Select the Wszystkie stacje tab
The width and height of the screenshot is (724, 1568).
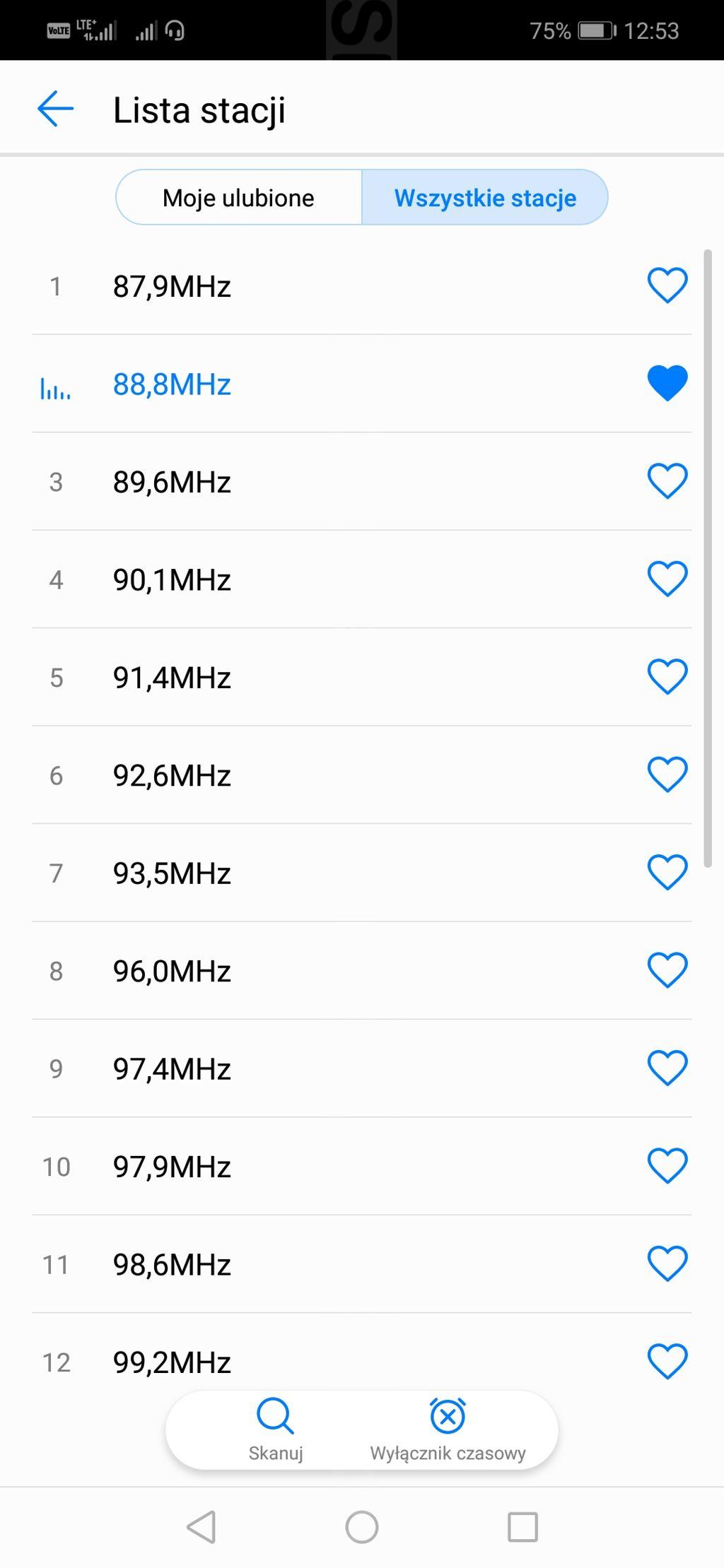[x=485, y=198]
